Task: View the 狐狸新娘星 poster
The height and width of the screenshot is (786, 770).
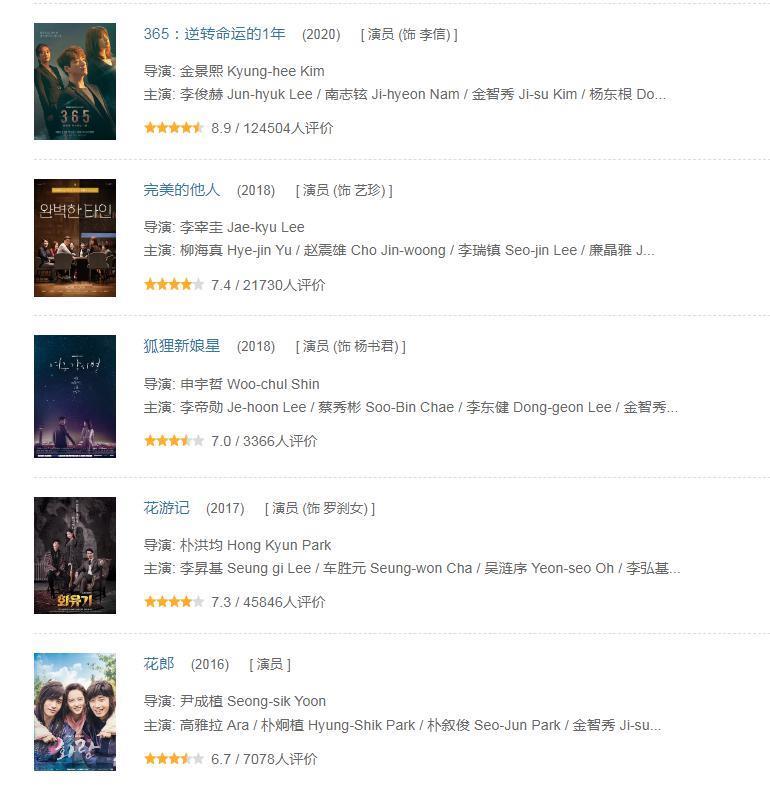Action: pyautogui.click(x=75, y=396)
